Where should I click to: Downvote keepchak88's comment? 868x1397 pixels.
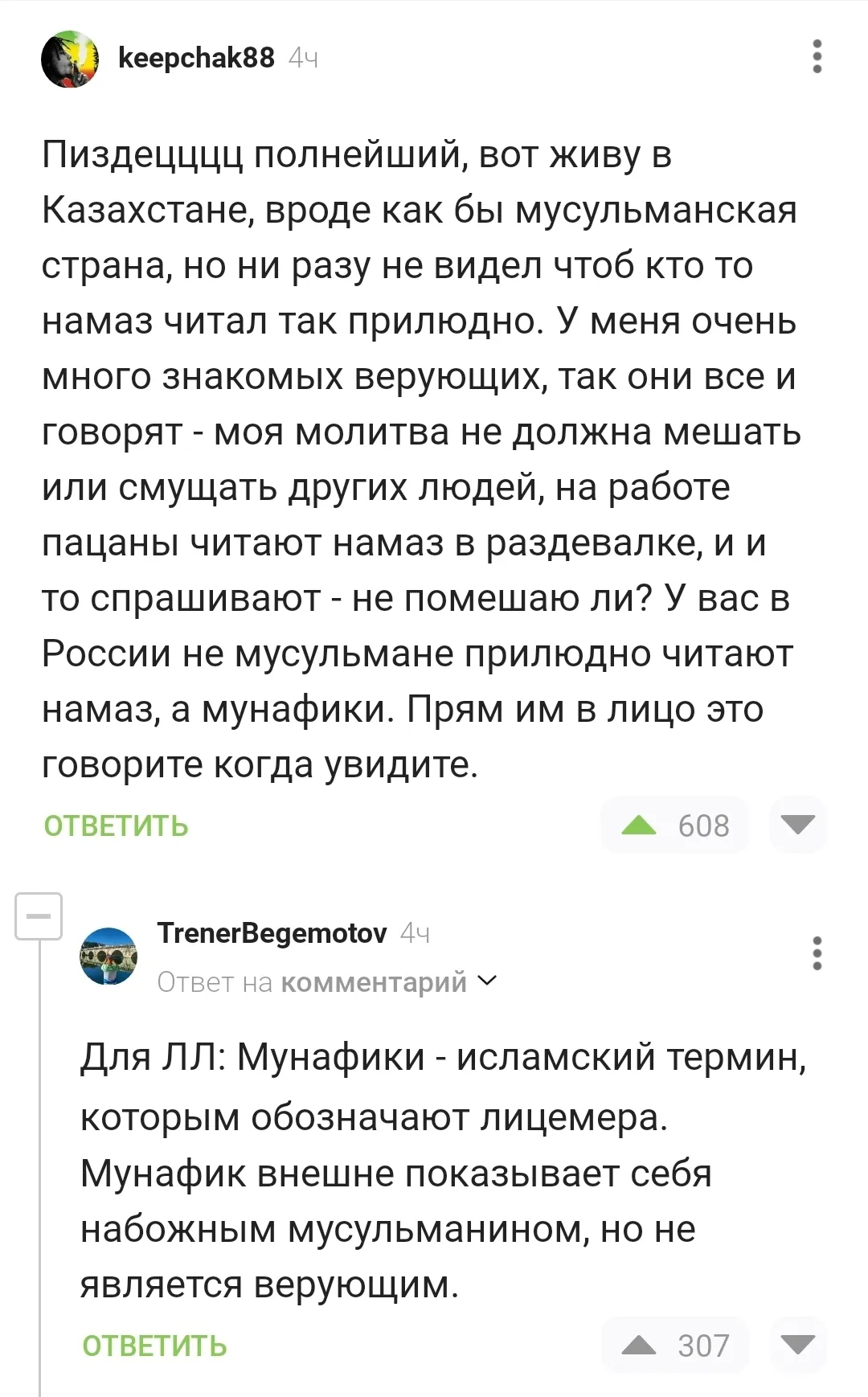[798, 825]
